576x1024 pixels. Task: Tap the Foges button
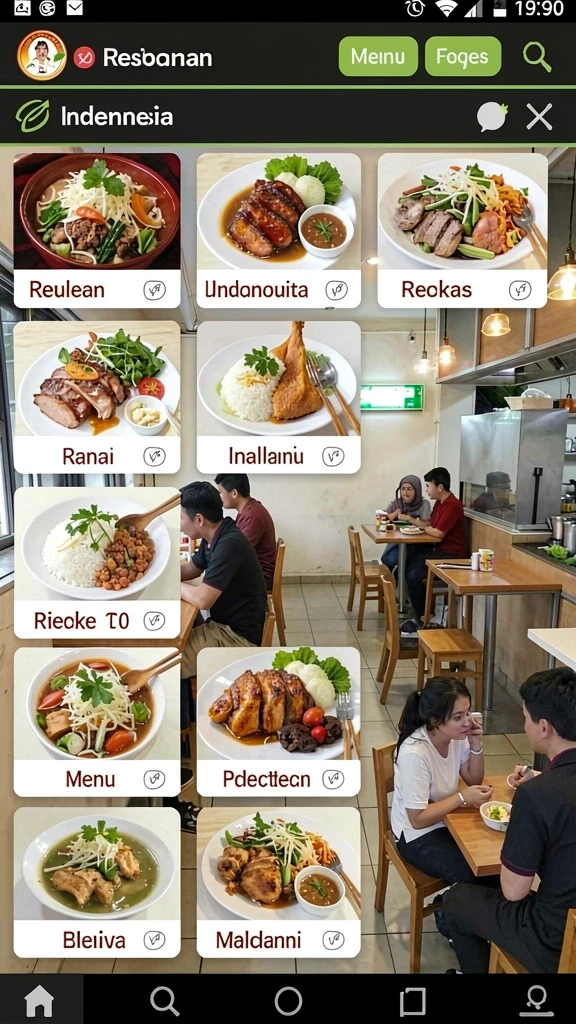[462, 57]
